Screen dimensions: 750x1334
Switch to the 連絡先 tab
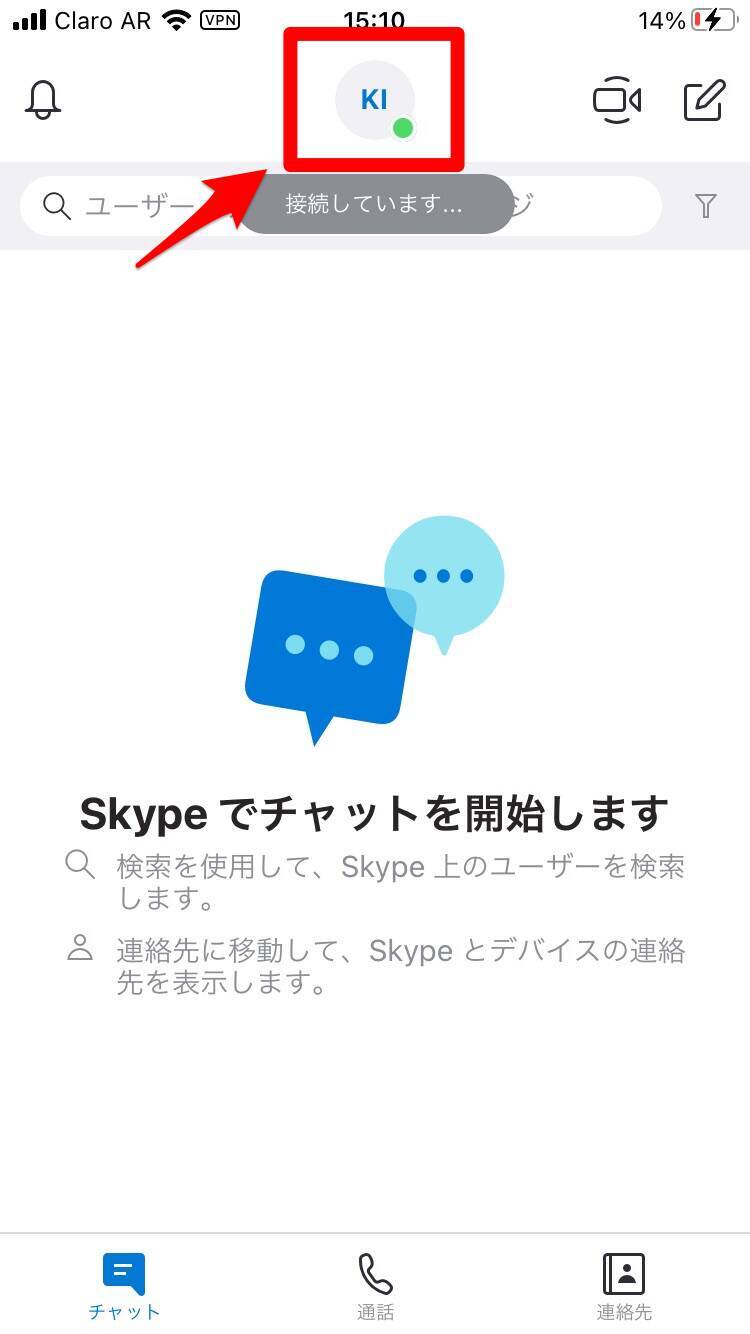(x=624, y=1286)
